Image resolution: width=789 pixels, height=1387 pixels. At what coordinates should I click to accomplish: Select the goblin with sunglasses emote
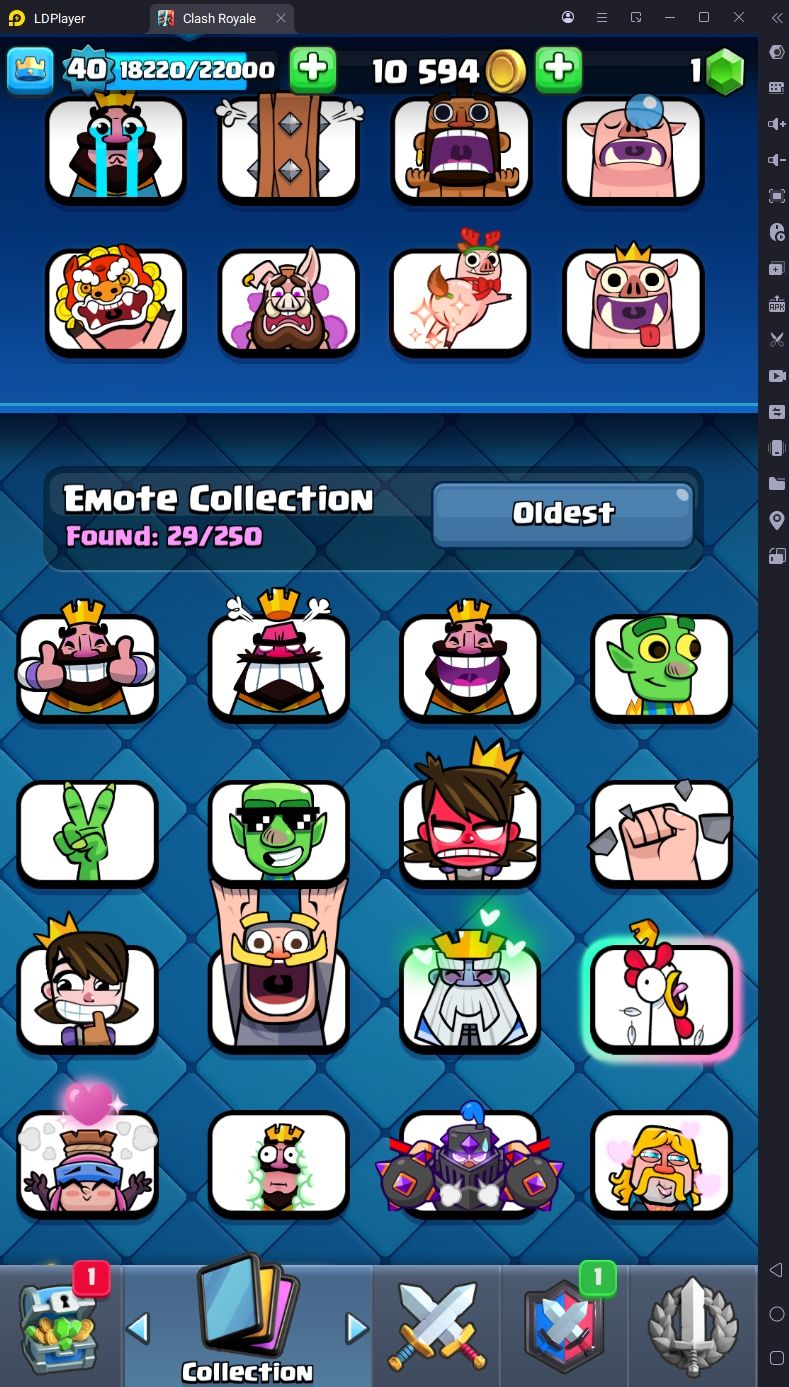[x=279, y=832]
